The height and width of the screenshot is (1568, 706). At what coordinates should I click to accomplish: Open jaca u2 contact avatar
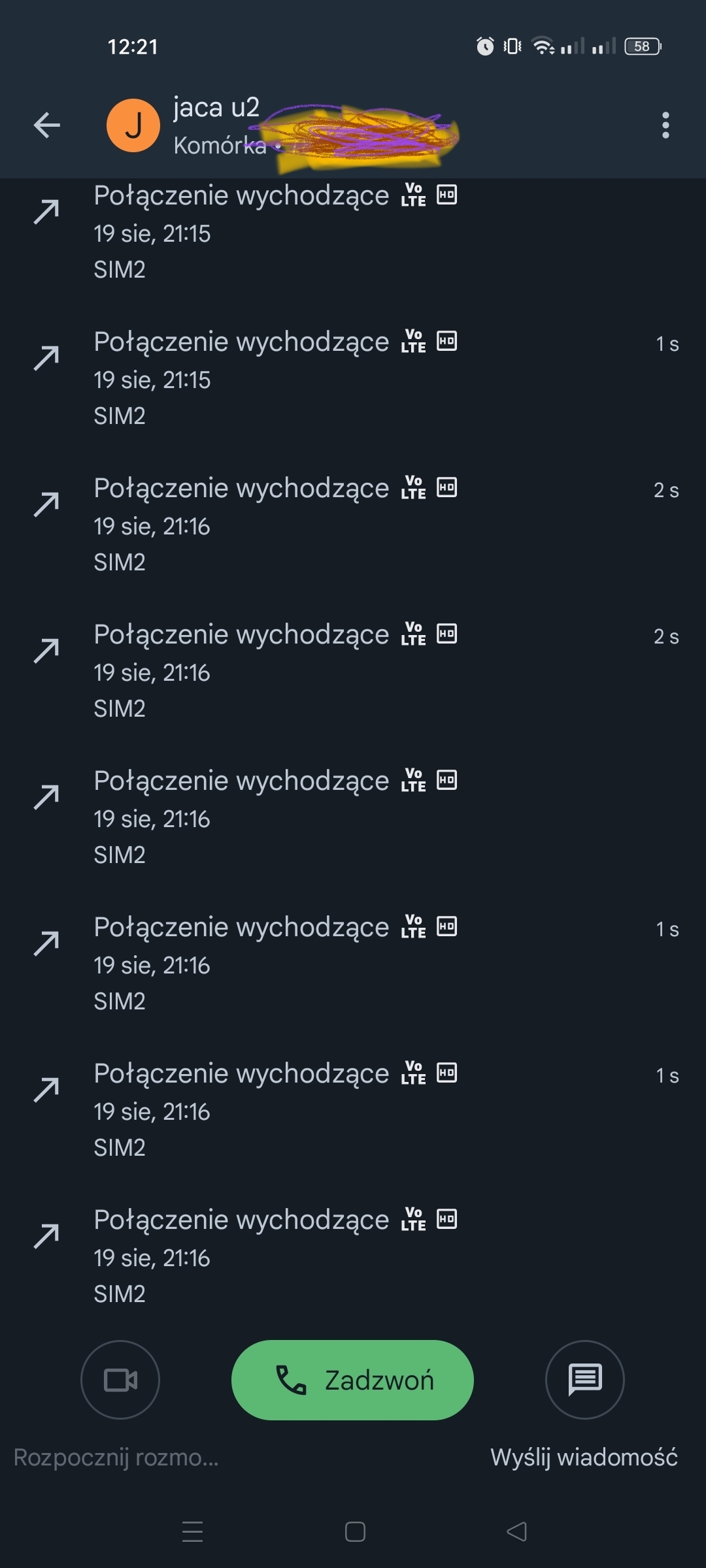click(133, 125)
